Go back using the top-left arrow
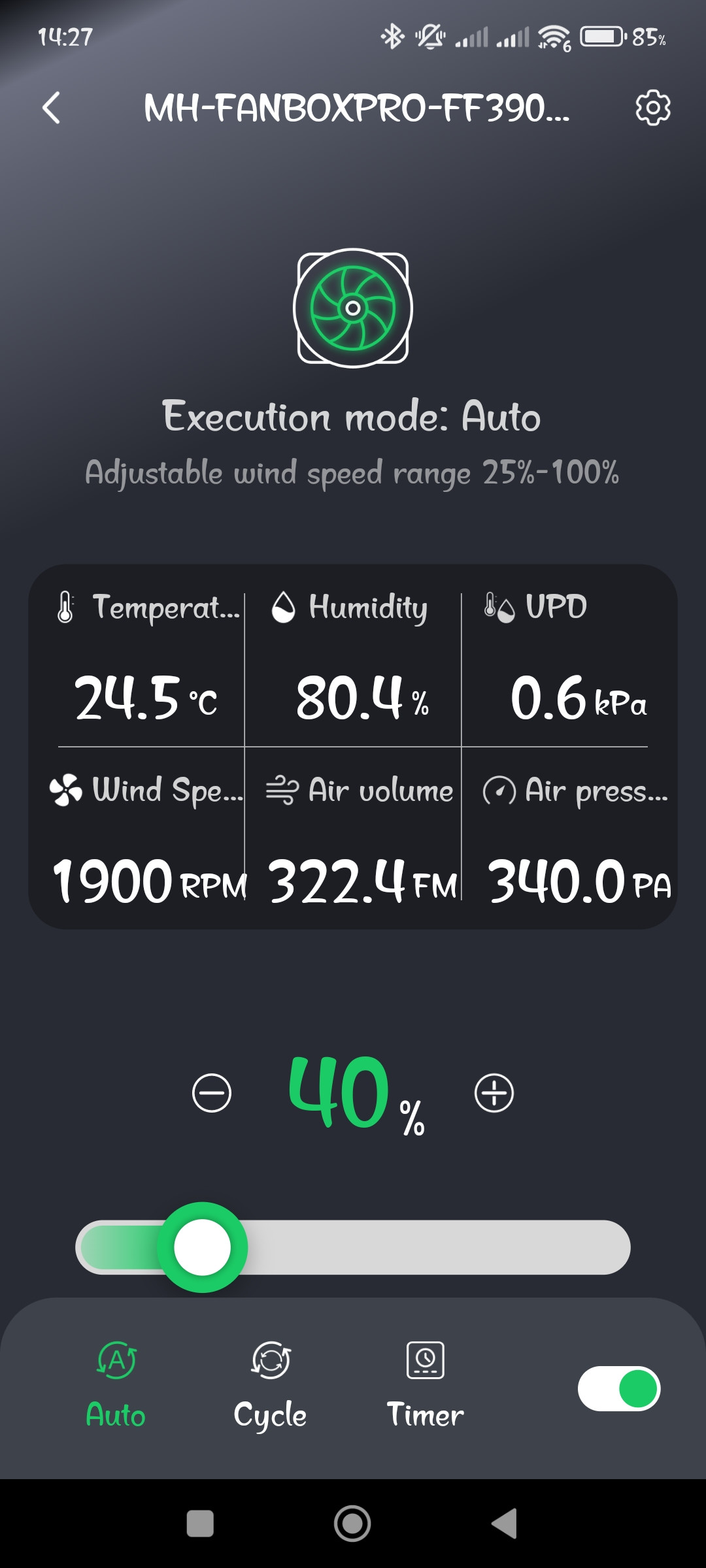The height and width of the screenshot is (1568, 706). click(51, 108)
